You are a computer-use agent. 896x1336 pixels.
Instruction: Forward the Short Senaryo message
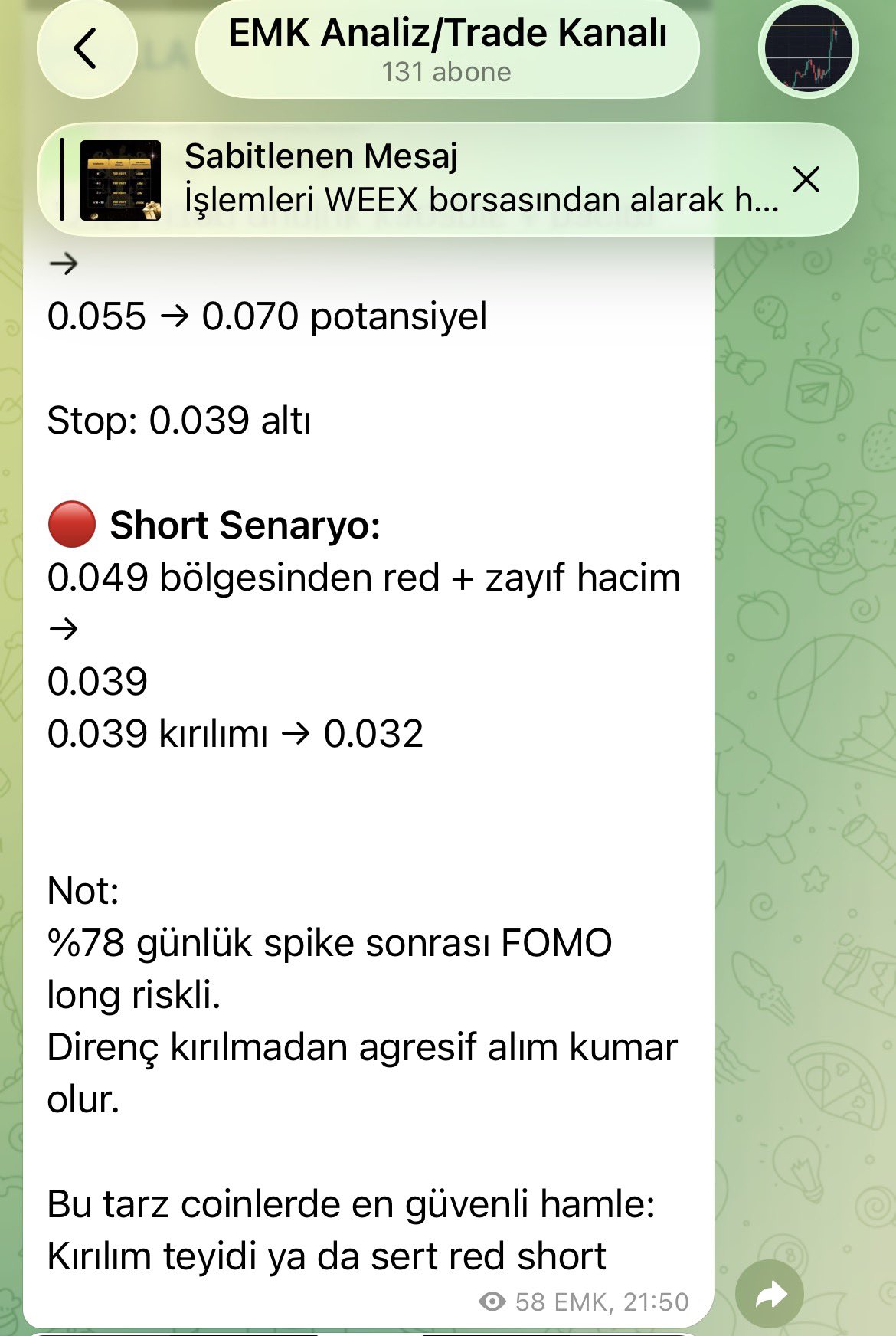pos(770,1295)
